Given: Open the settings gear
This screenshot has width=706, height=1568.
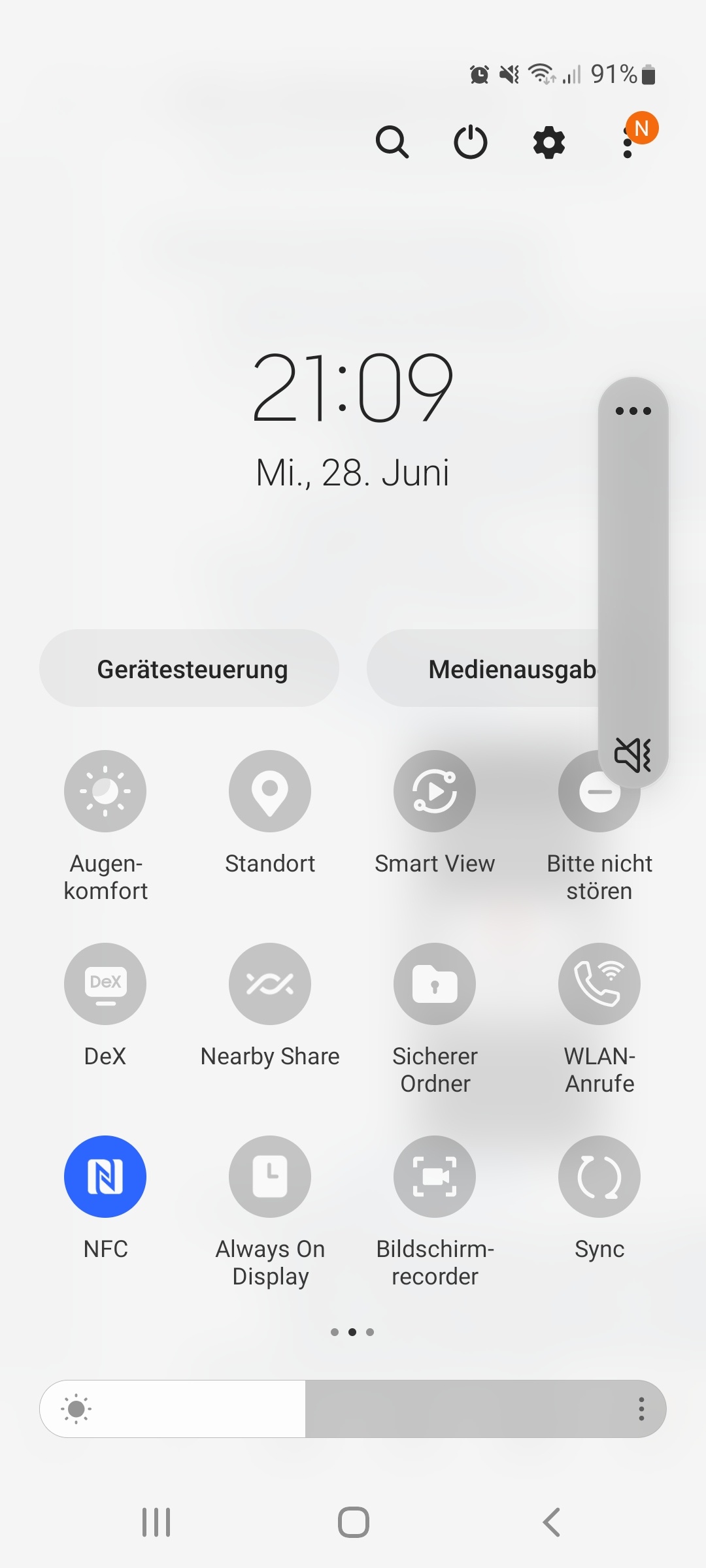Looking at the screenshot, I should (x=549, y=142).
